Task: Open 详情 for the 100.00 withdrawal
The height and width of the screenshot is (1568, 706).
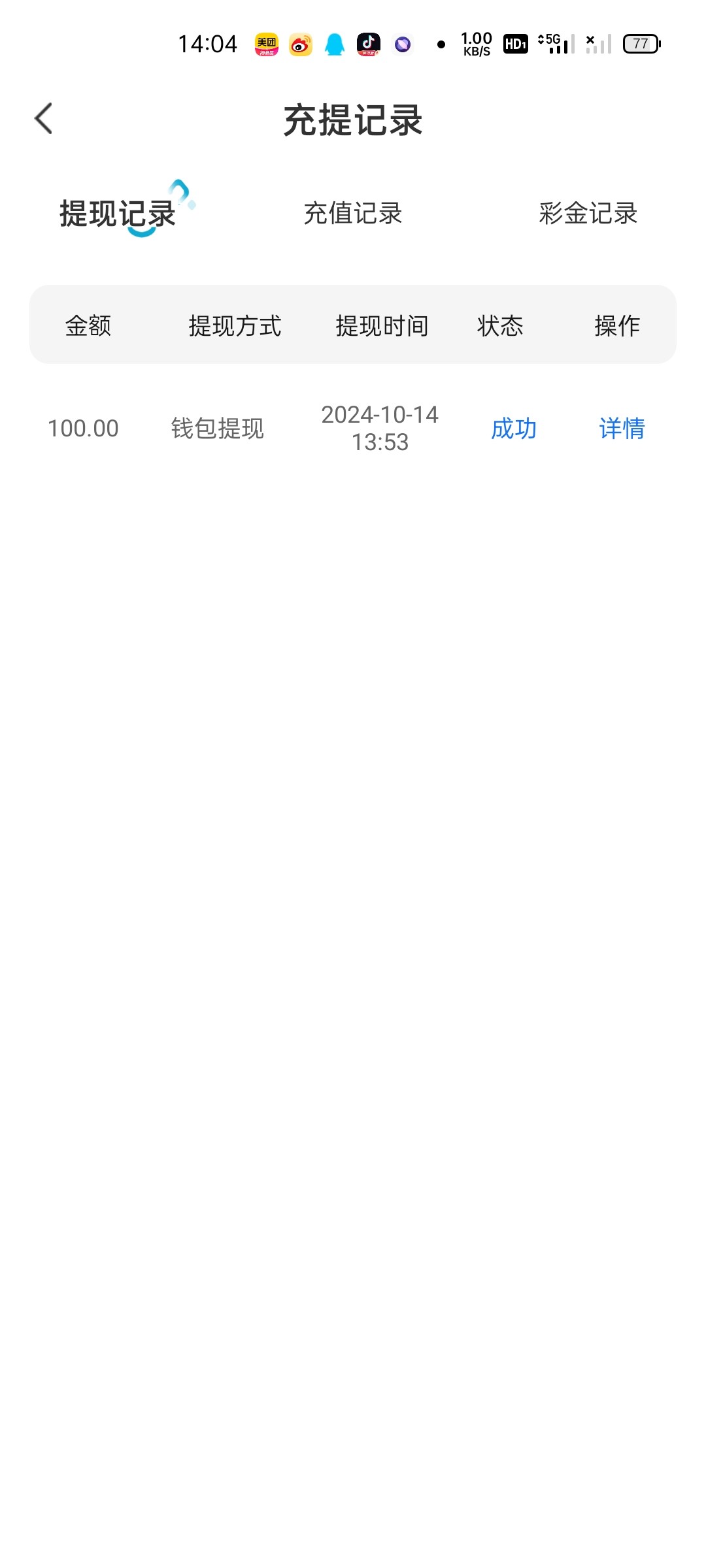Action: tap(622, 429)
